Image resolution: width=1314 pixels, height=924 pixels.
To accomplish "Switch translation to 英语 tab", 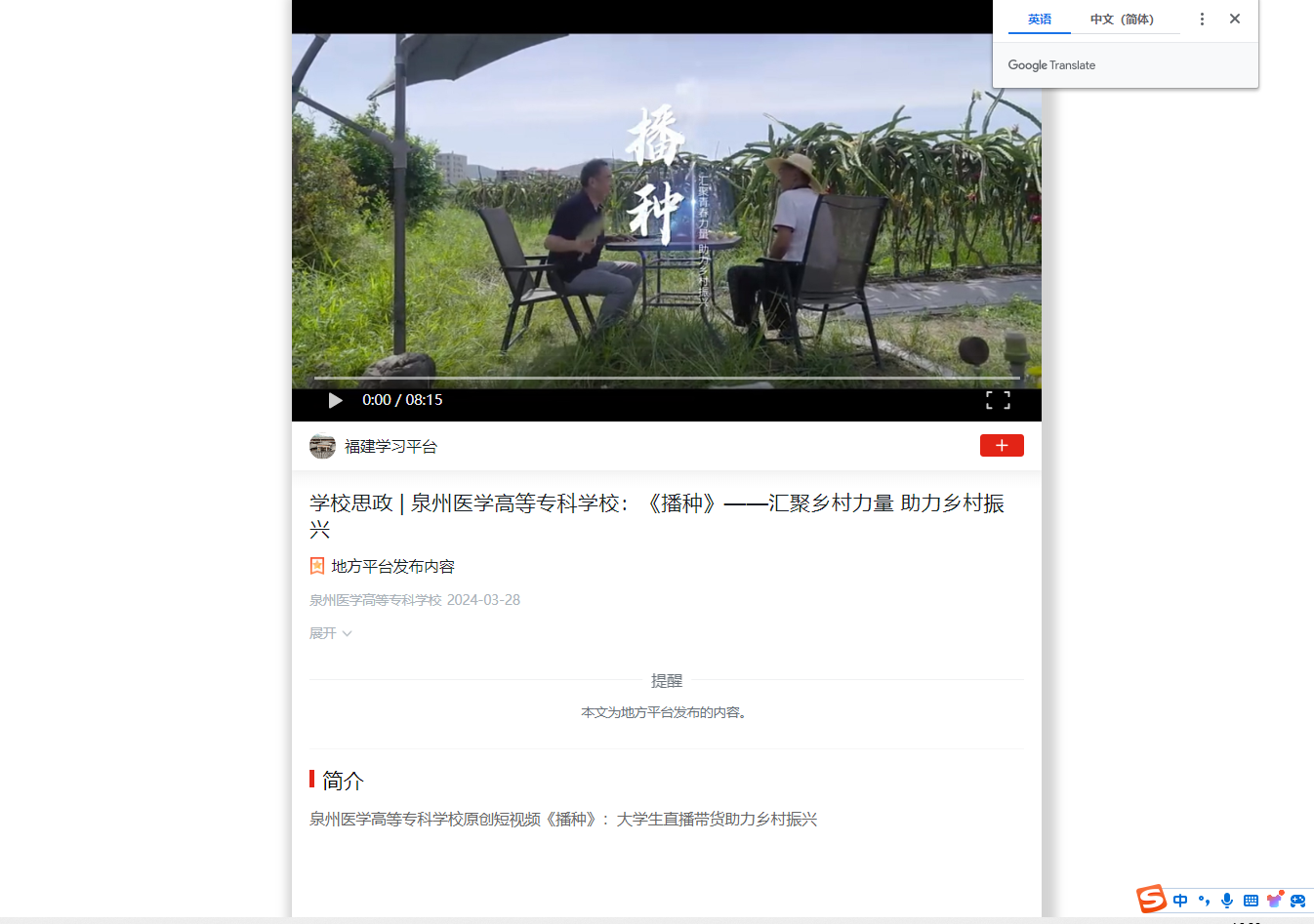I will point(1040,20).
